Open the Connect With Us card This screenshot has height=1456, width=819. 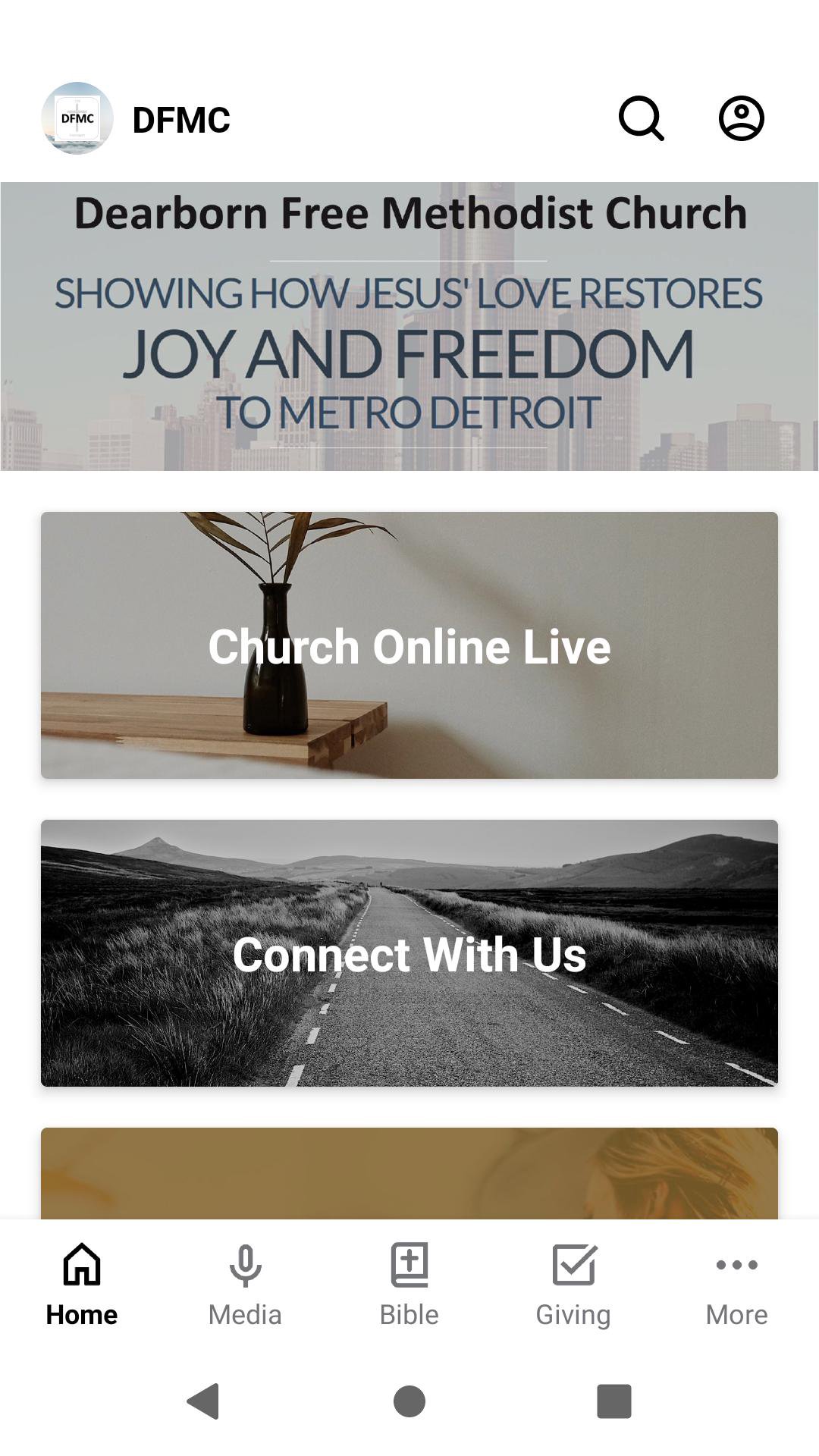coord(409,953)
